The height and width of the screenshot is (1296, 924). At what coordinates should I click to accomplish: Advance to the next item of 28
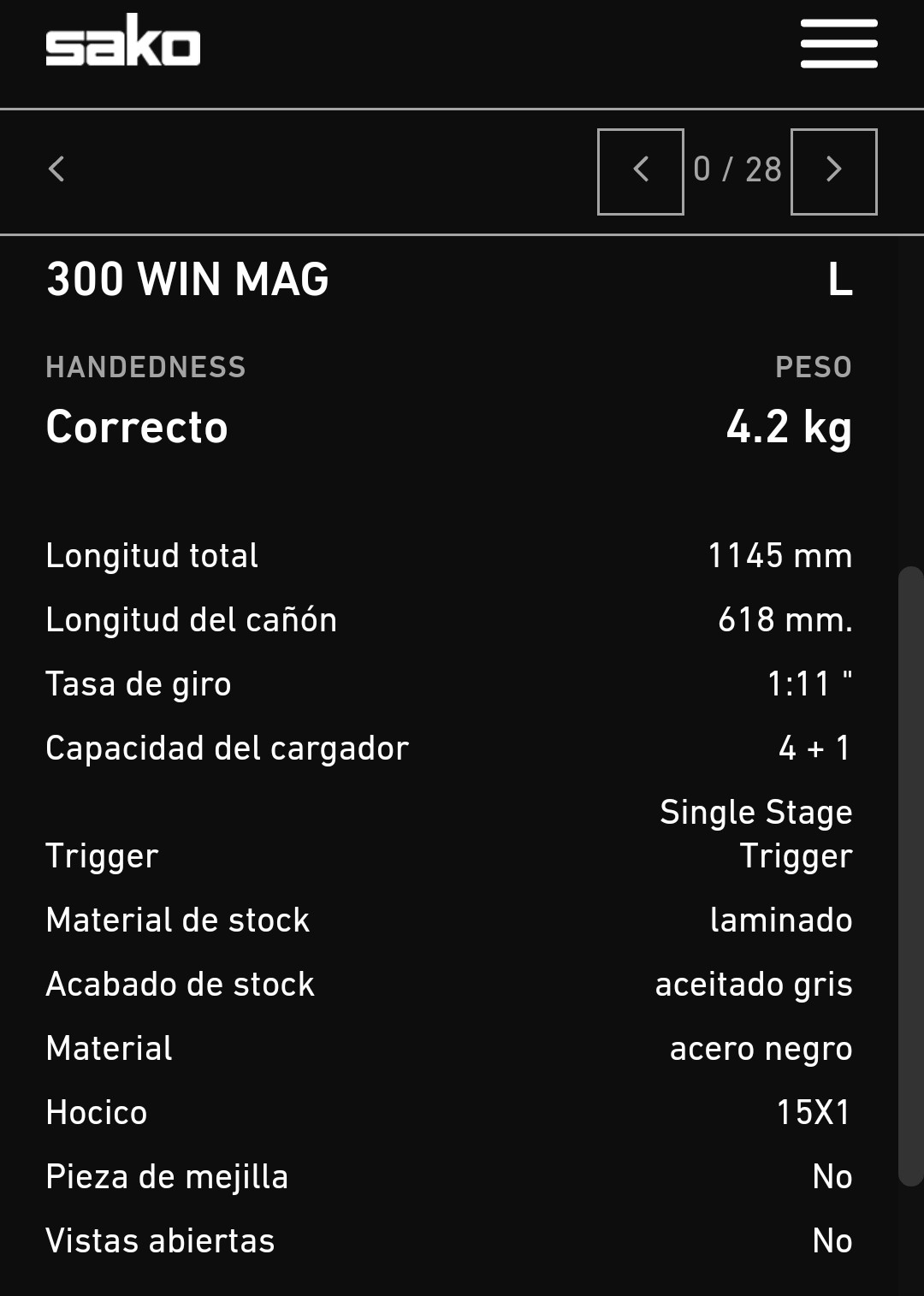click(x=834, y=171)
